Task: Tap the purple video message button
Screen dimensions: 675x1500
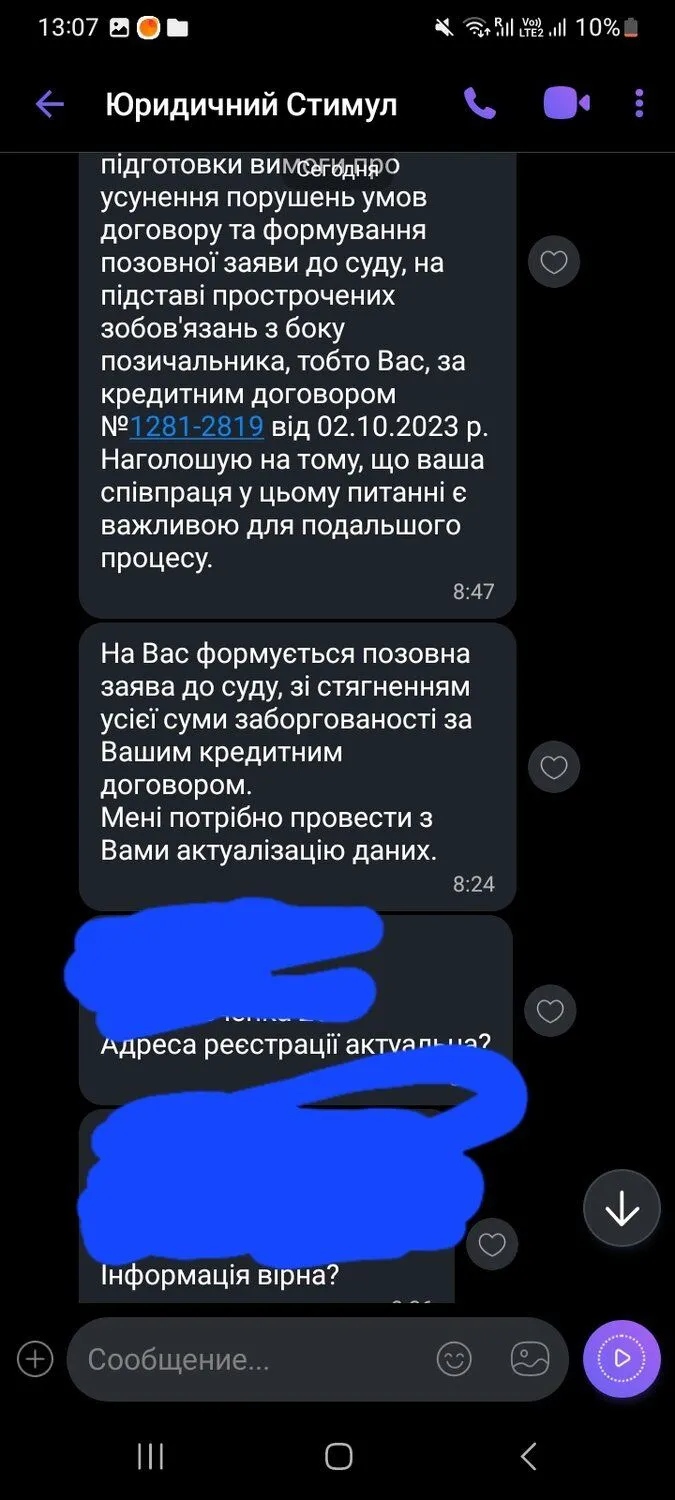Action: coord(622,1359)
